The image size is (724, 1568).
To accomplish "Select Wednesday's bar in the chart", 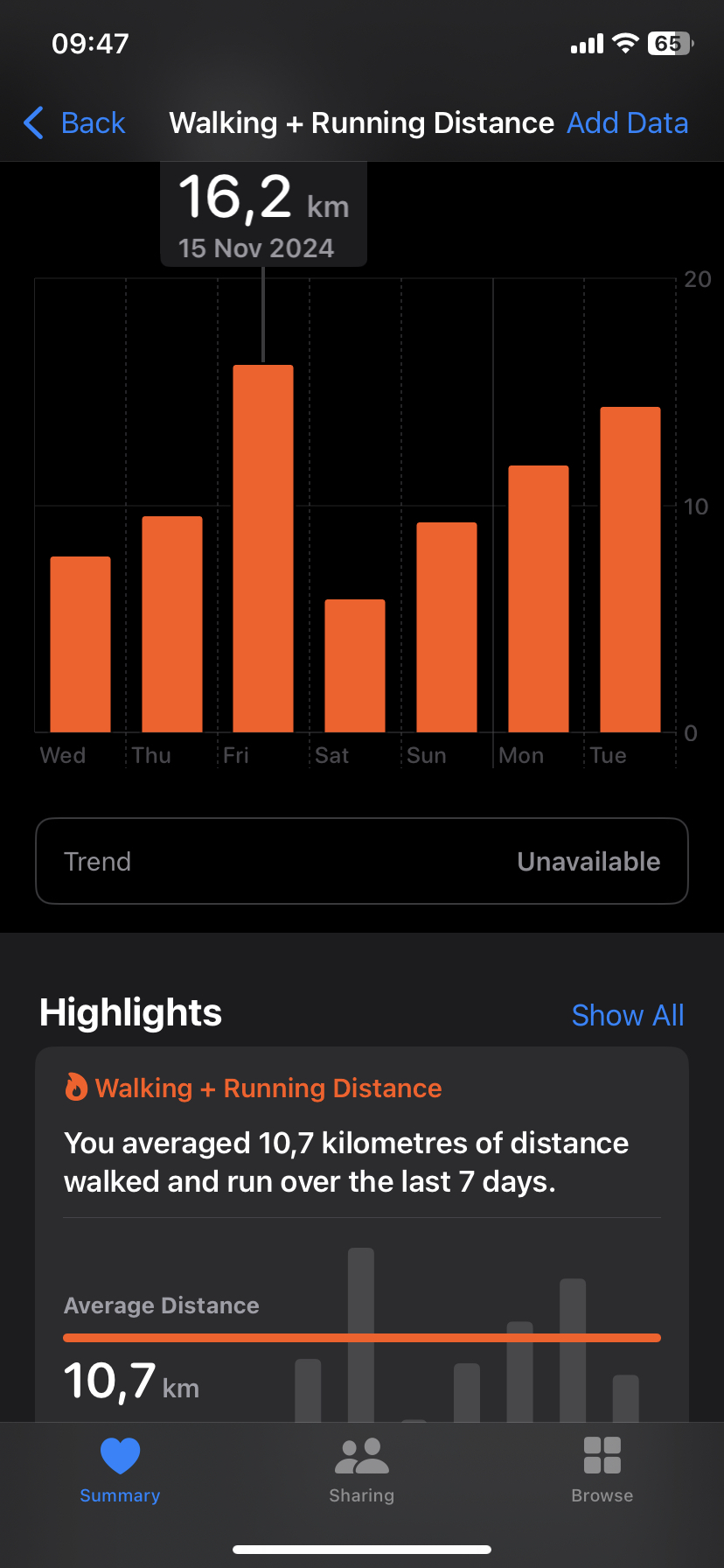I will pyautogui.click(x=80, y=644).
